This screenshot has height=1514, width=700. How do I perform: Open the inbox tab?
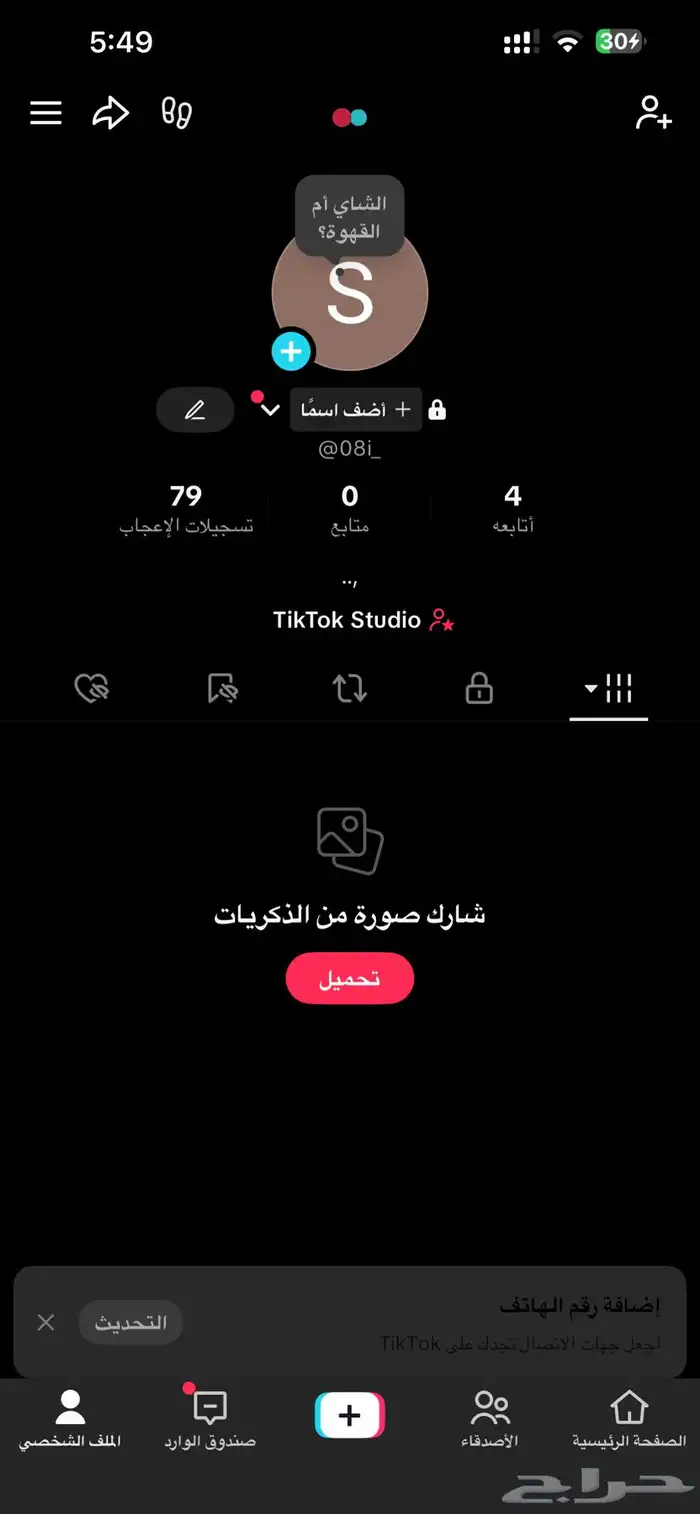point(210,1417)
